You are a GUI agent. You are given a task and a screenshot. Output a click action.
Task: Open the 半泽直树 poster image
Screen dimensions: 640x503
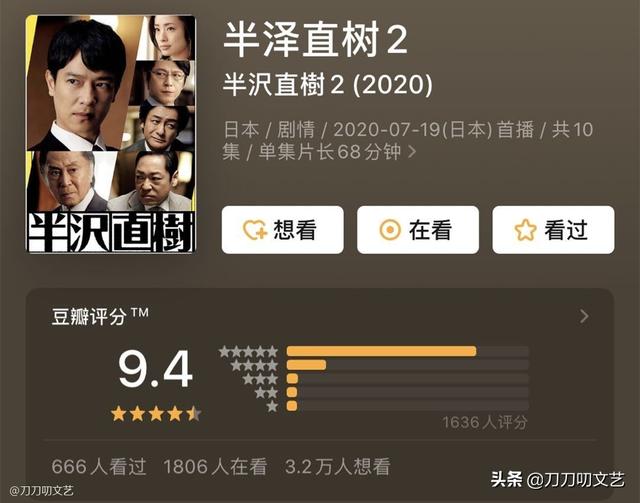pos(110,134)
